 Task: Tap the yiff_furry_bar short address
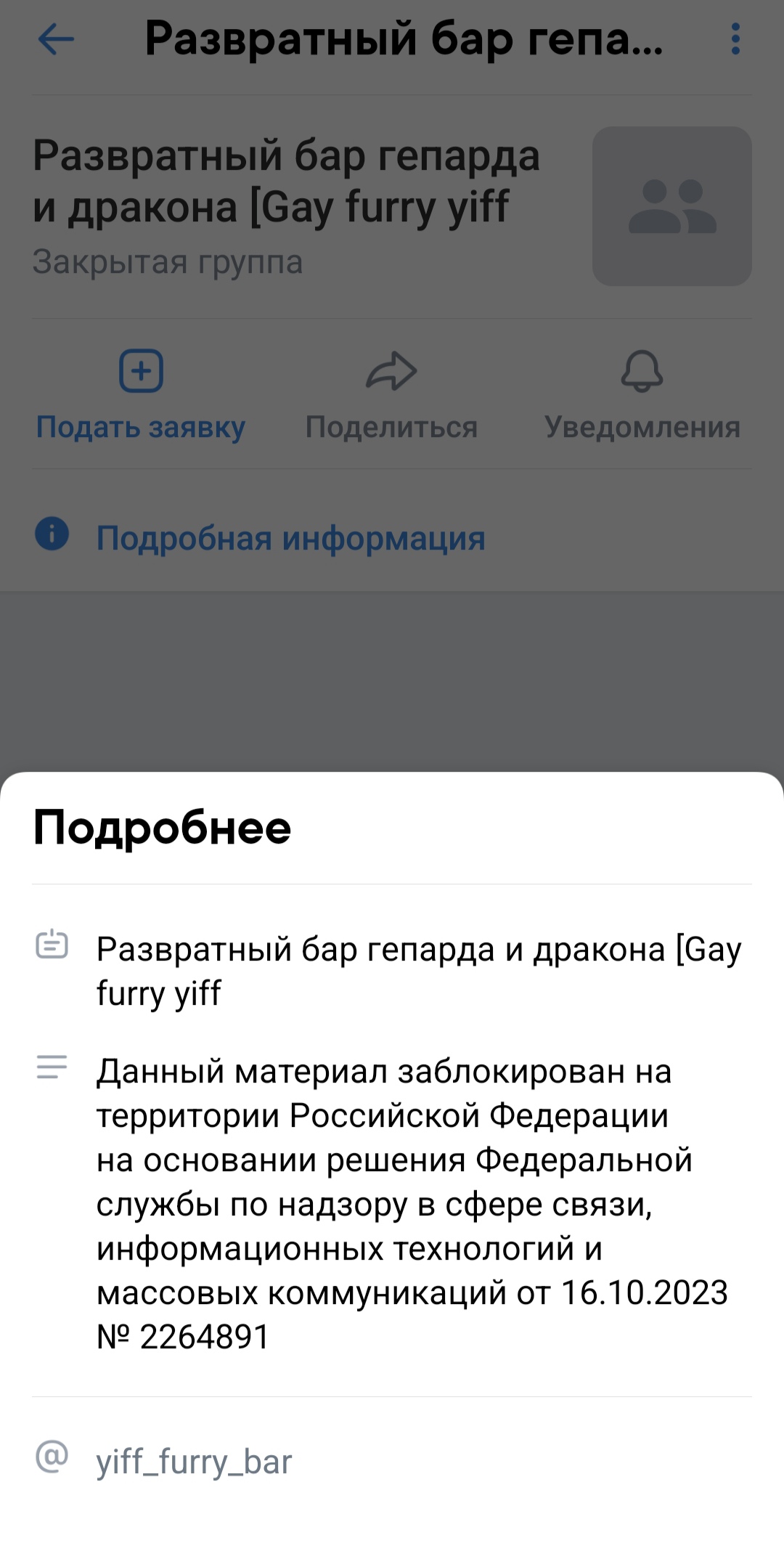point(194,1462)
